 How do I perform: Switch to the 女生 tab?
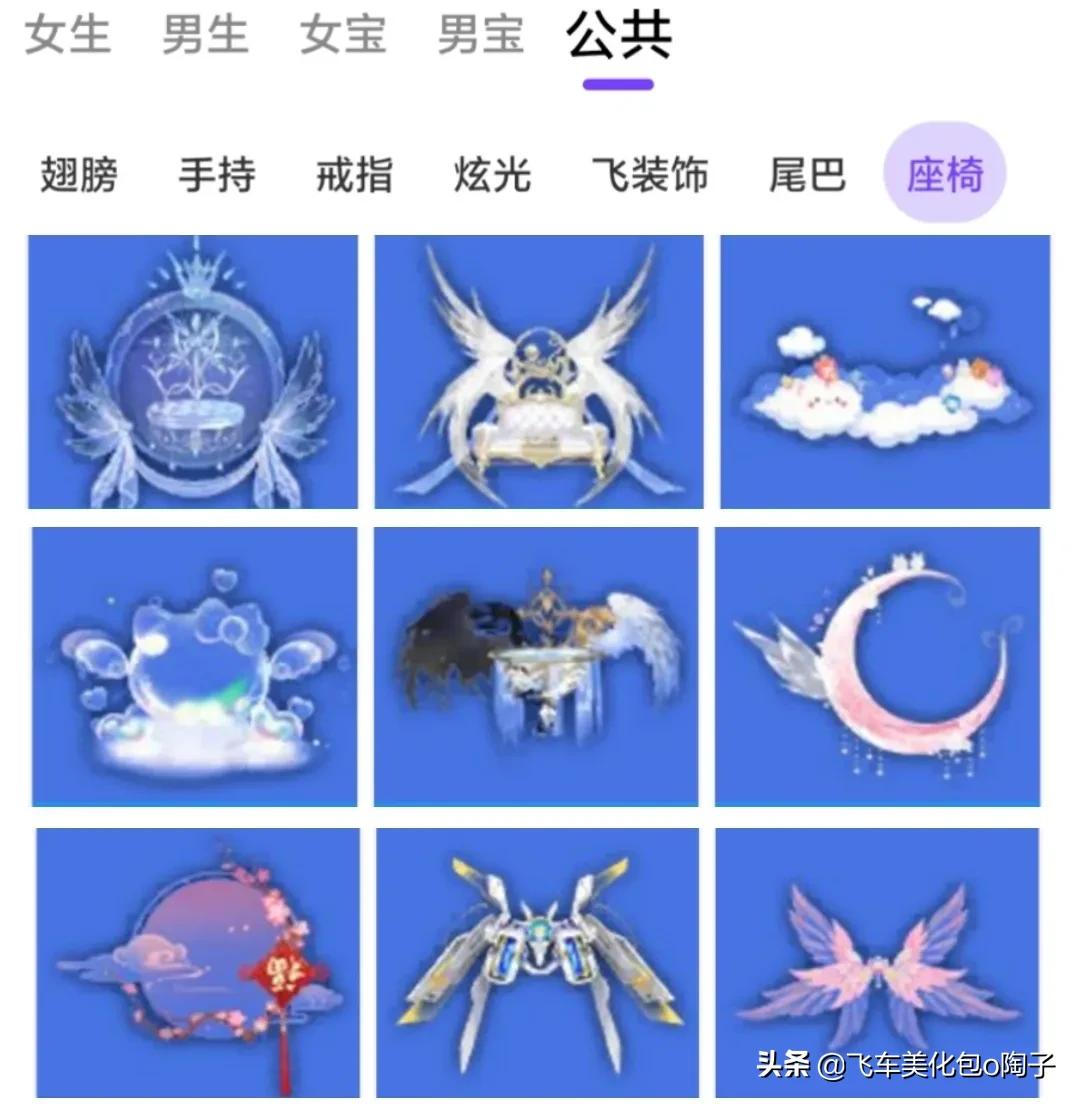pyautogui.click(x=67, y=35)
